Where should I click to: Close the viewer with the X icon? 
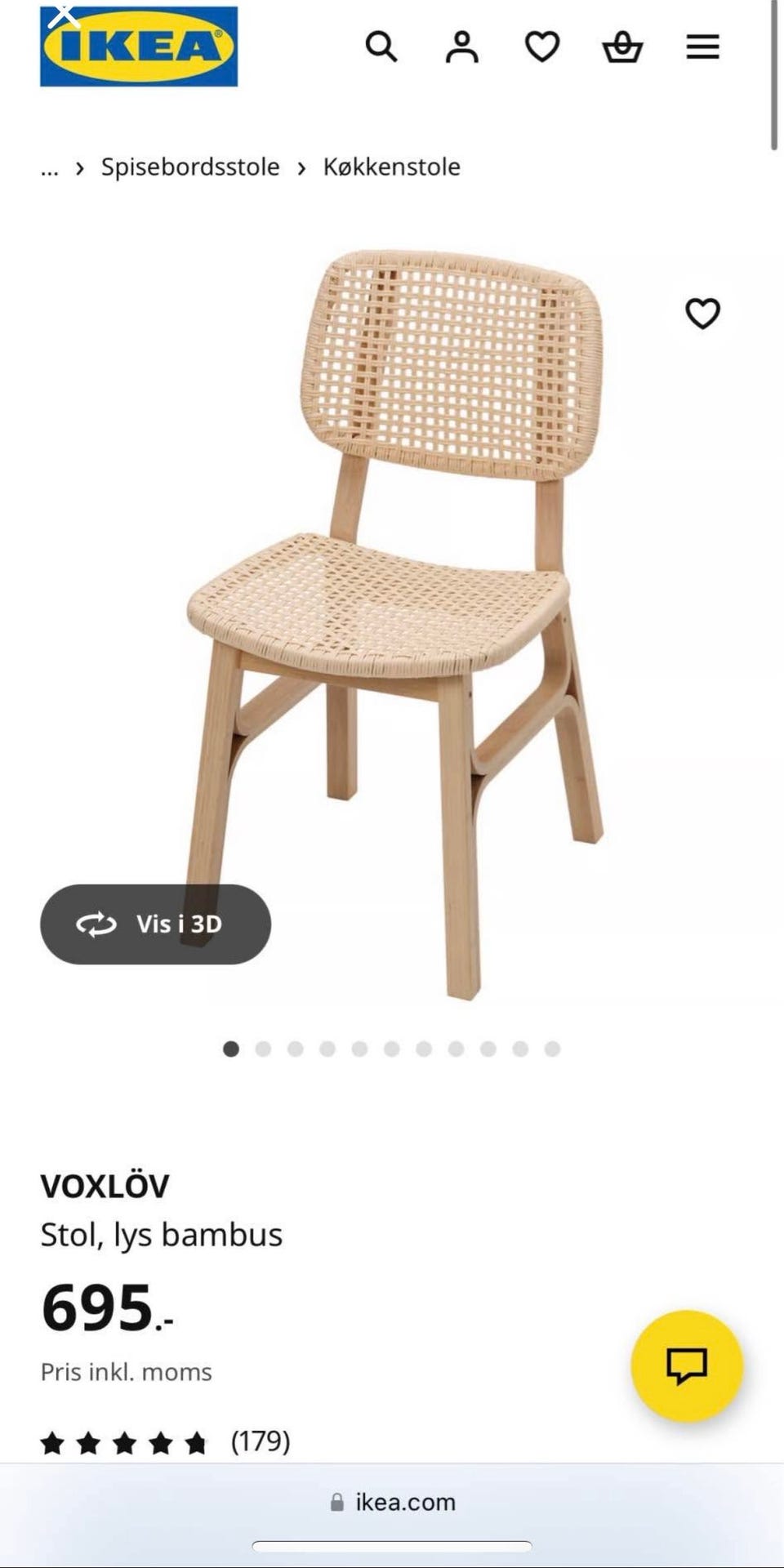62,16
